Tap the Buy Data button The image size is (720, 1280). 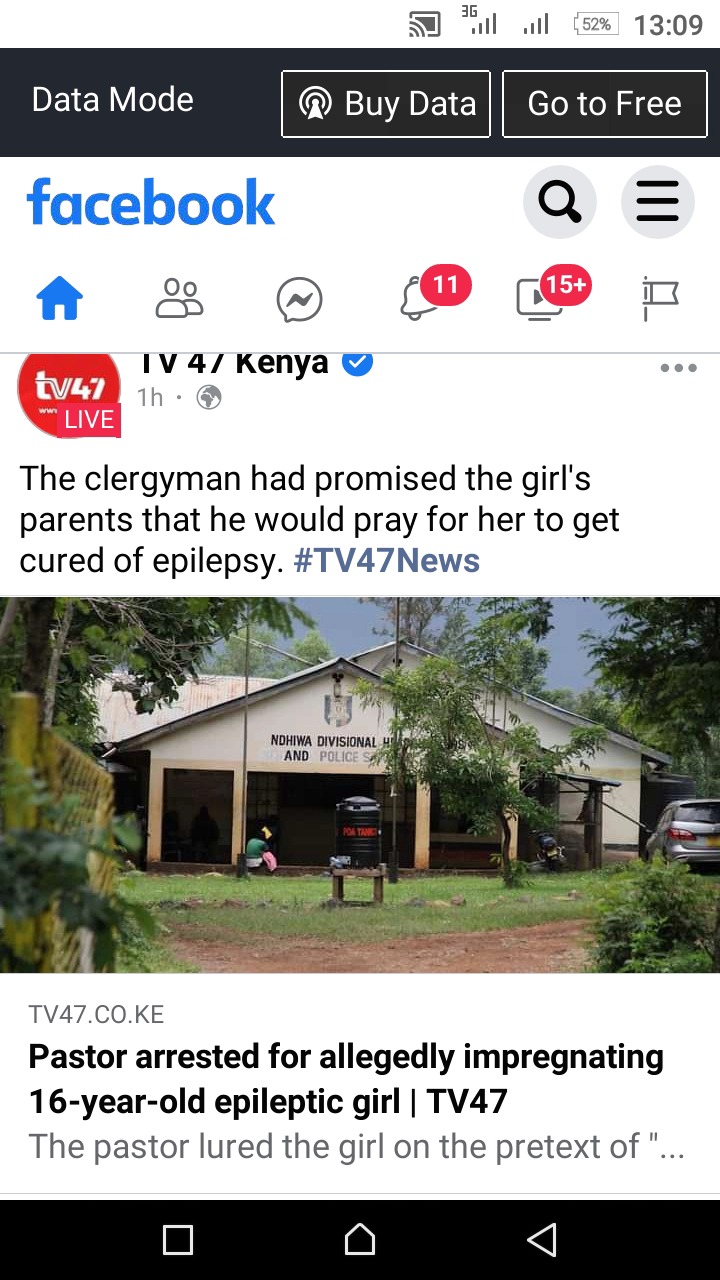386,103
